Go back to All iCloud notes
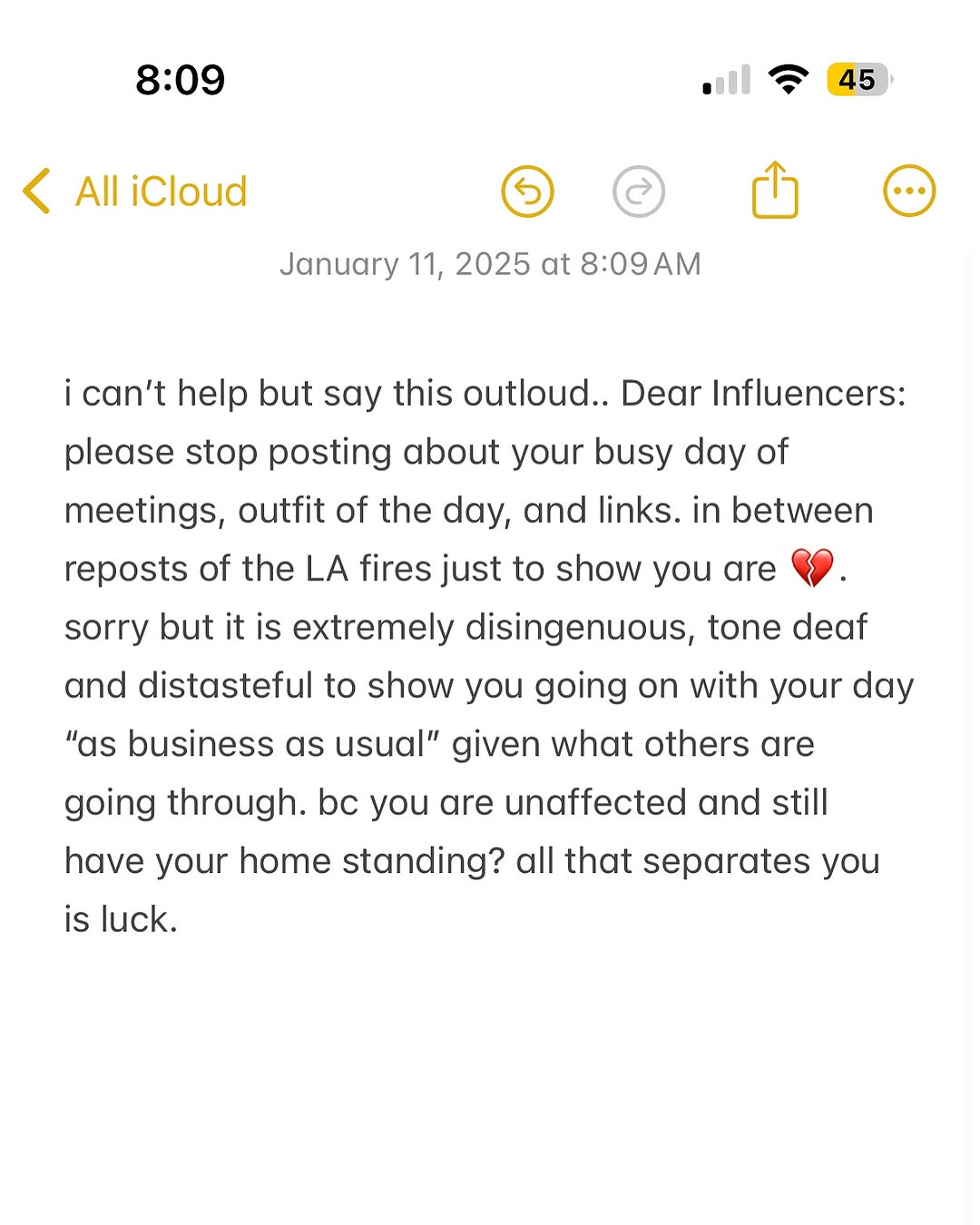Viewport: 980px width, 1225px height. click(136, 191)
